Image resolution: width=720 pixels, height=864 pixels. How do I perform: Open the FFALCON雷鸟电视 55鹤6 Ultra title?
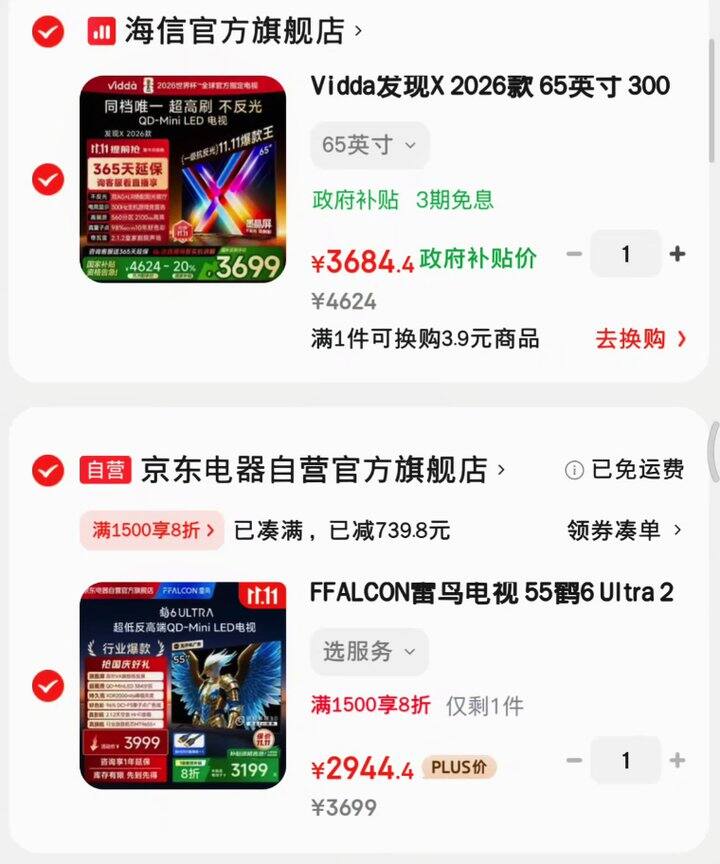[491, 593]
